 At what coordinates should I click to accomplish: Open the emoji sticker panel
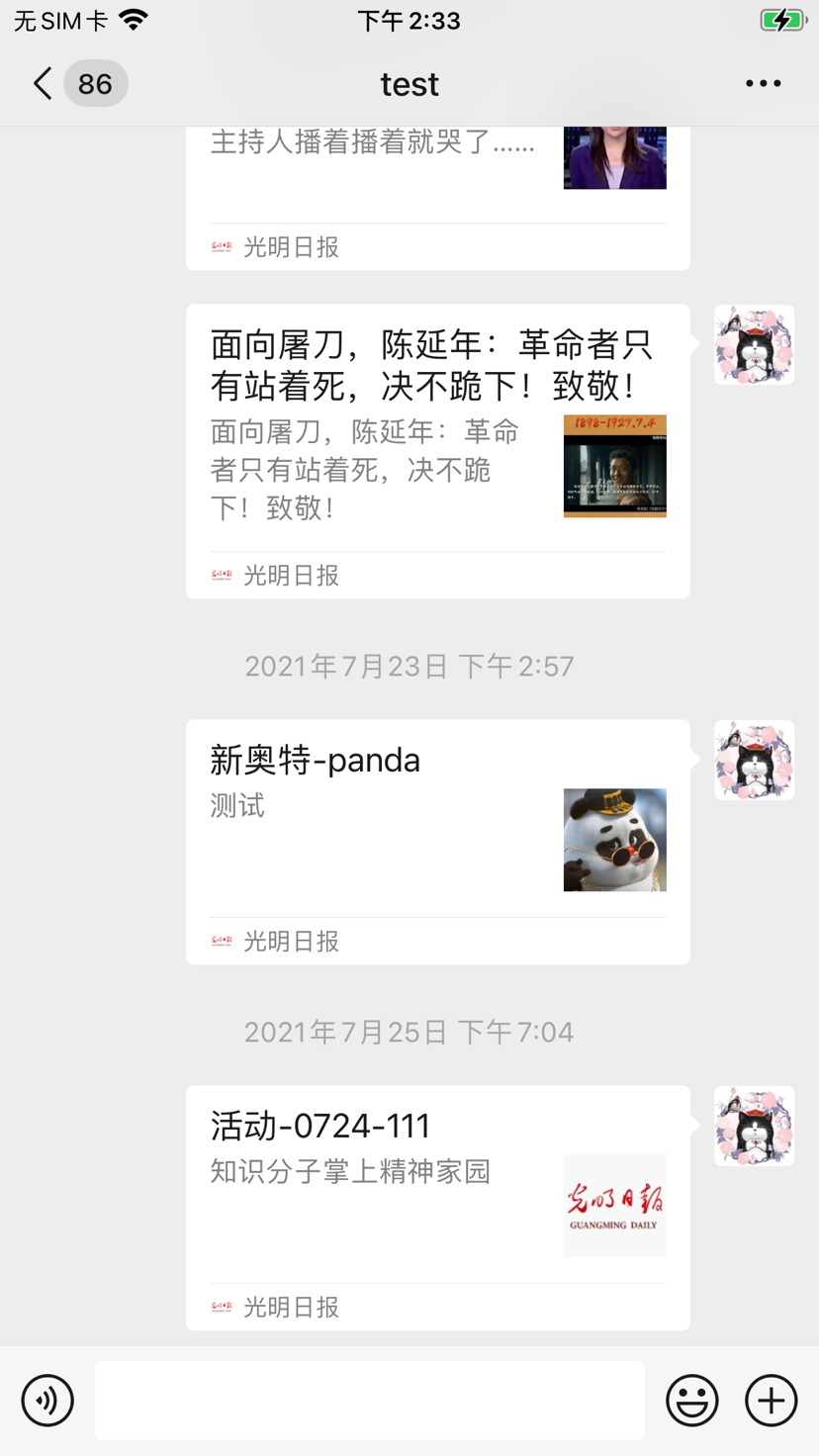click(691, 1400)
